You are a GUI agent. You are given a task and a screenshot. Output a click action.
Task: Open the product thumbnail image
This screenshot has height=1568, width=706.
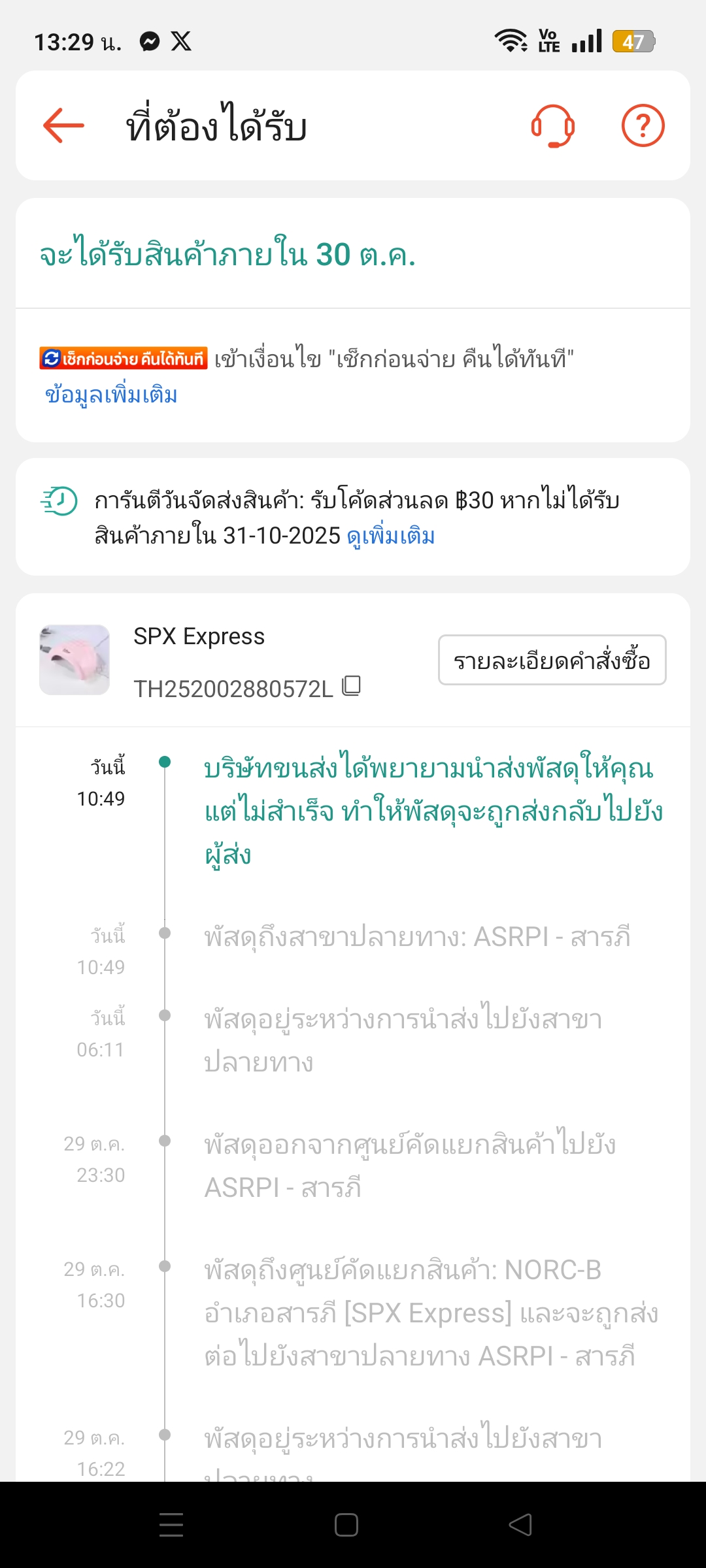75,660
